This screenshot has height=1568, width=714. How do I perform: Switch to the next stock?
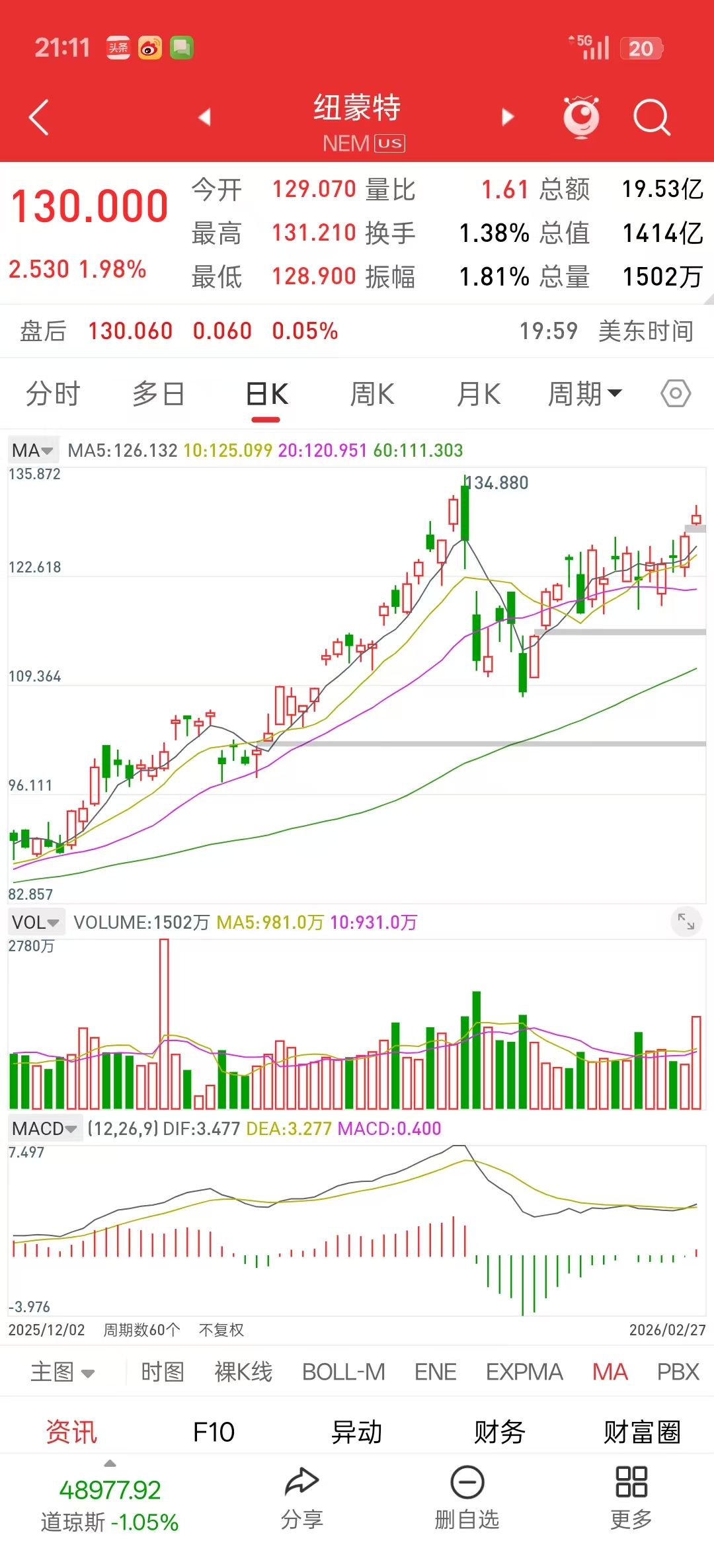point(508,117)
